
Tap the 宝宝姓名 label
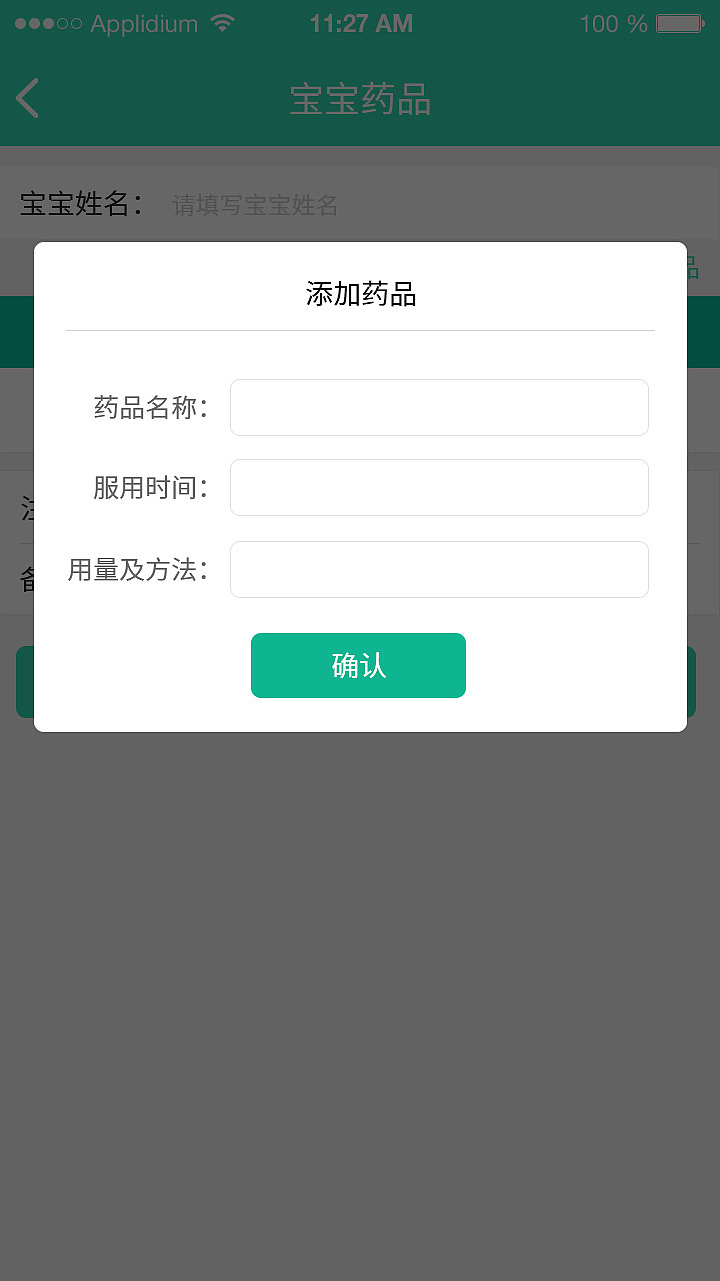point(80,203)
